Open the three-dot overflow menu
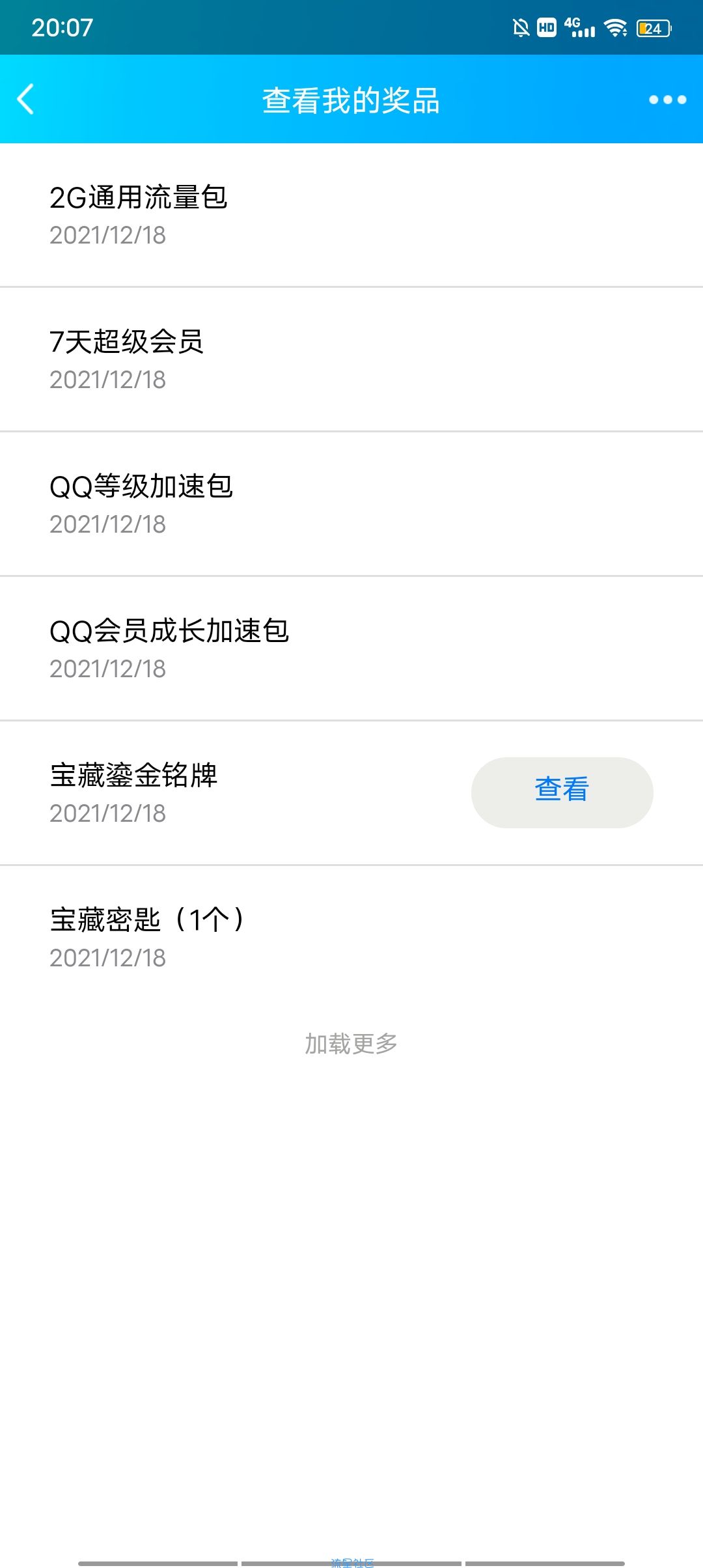 pos(667,100)
